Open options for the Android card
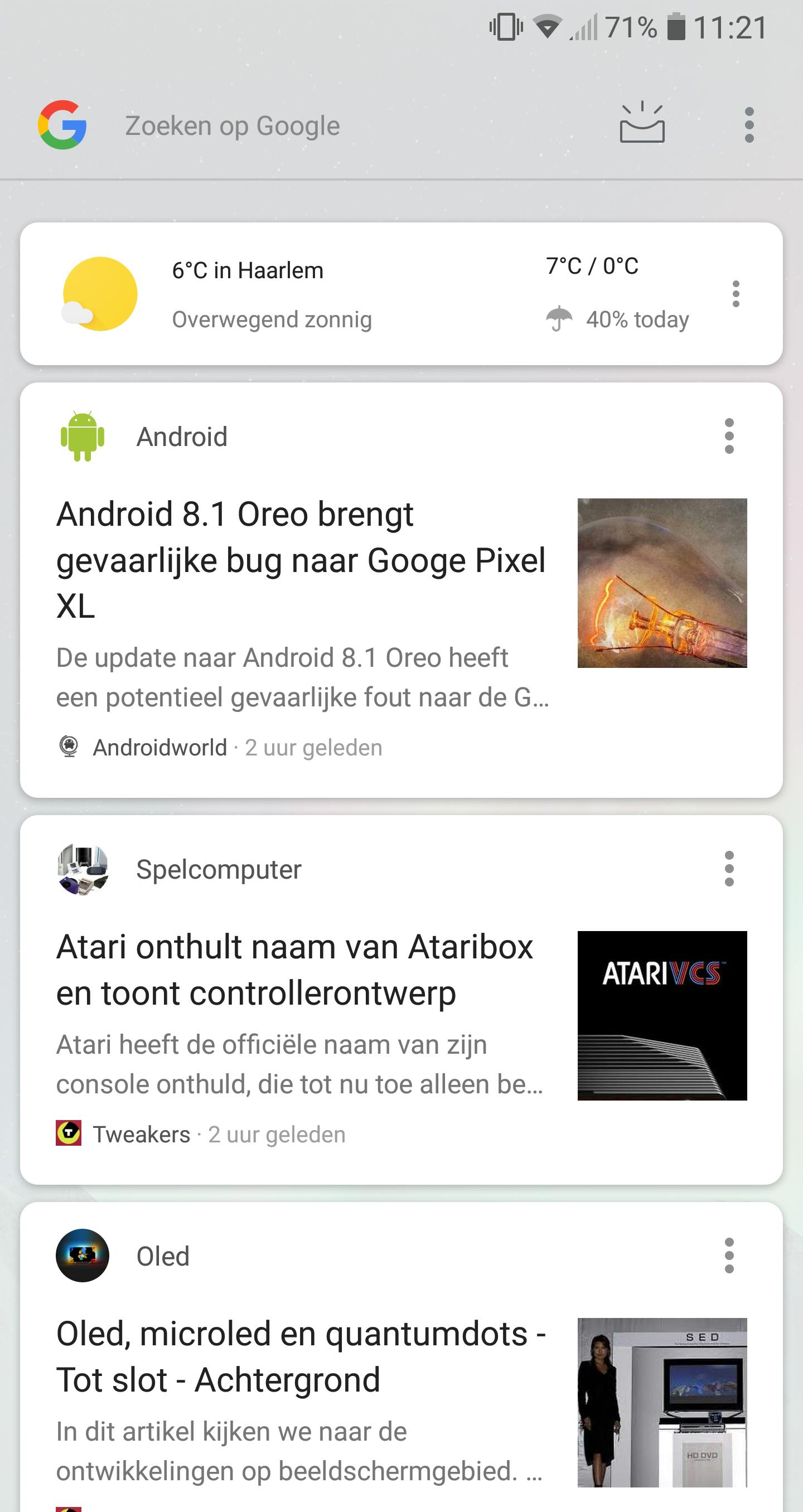 pos(729,436)
